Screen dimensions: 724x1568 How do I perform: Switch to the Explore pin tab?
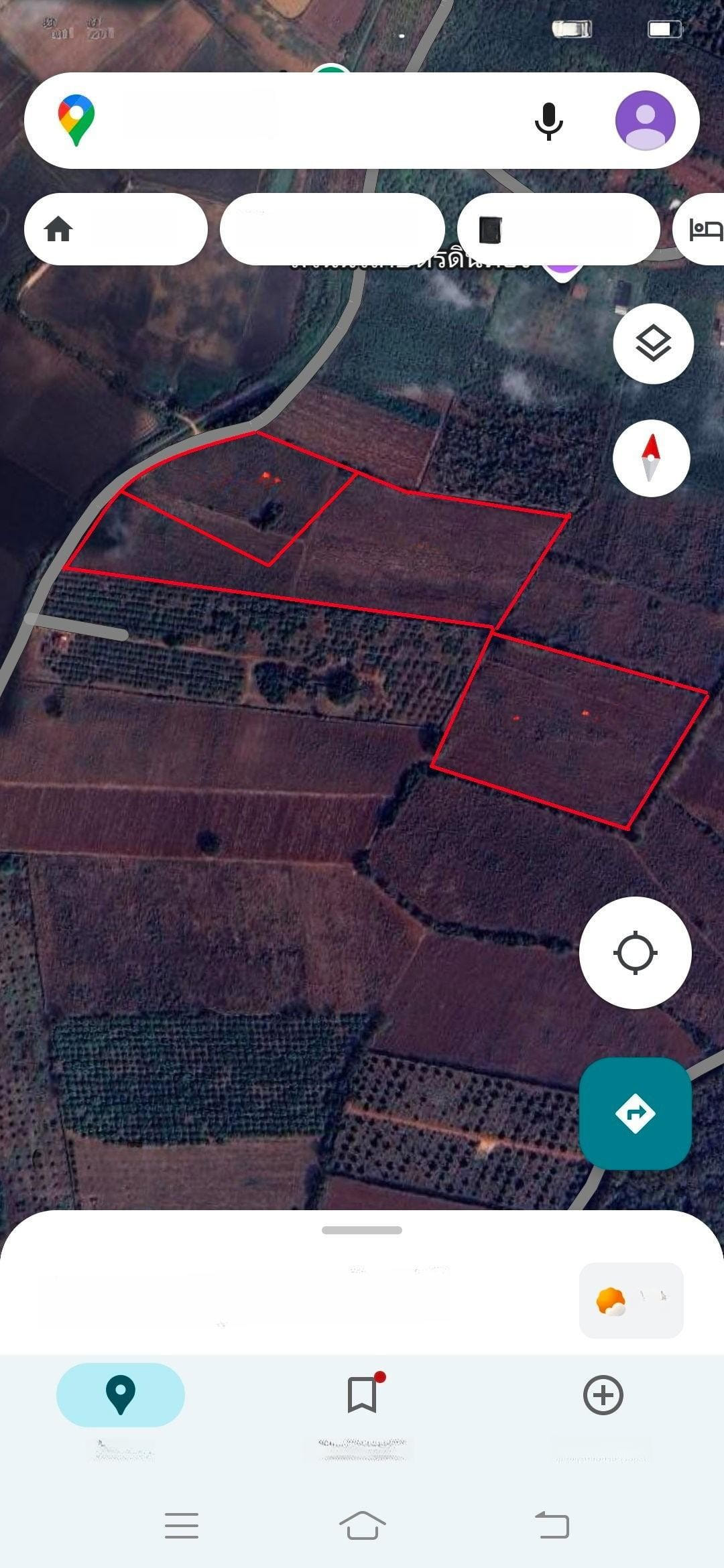pyautogui.click(x=121, y=1395)
